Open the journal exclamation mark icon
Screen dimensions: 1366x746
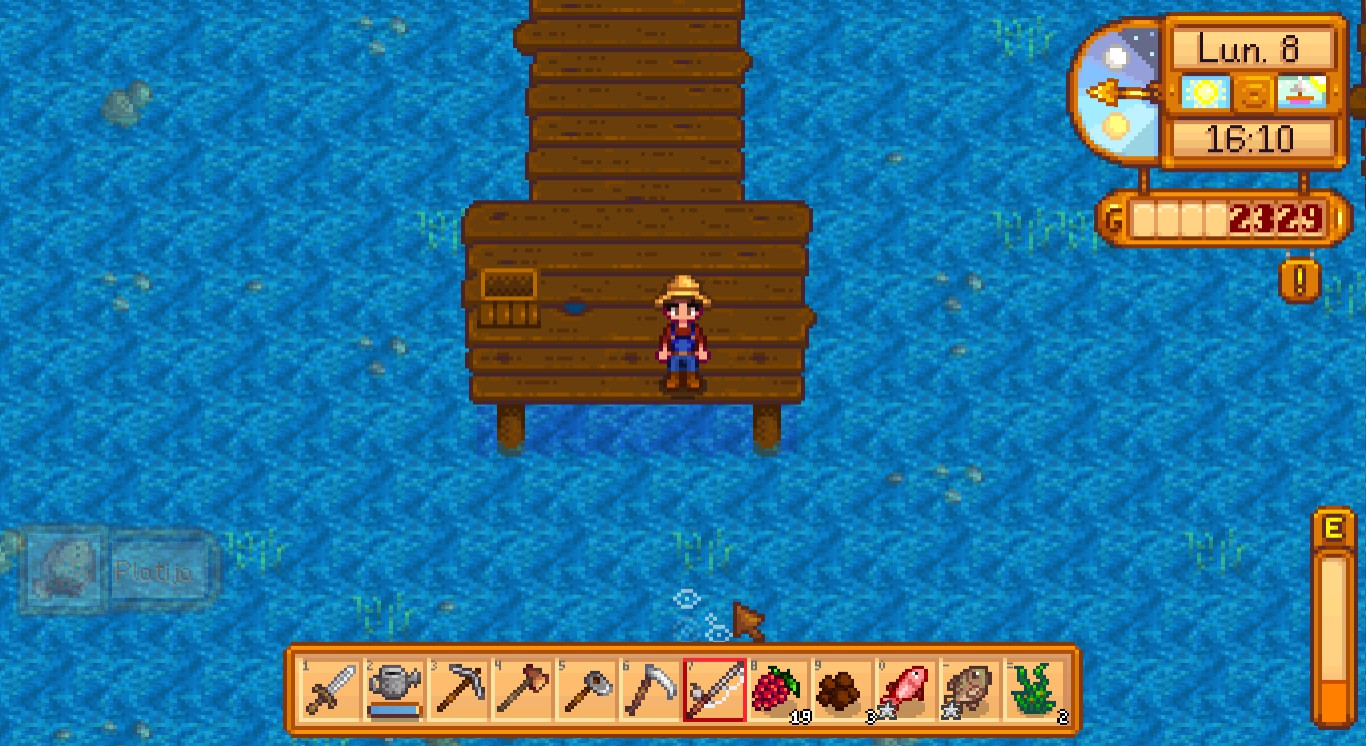pyautogui.click(x=1299, y=281)
